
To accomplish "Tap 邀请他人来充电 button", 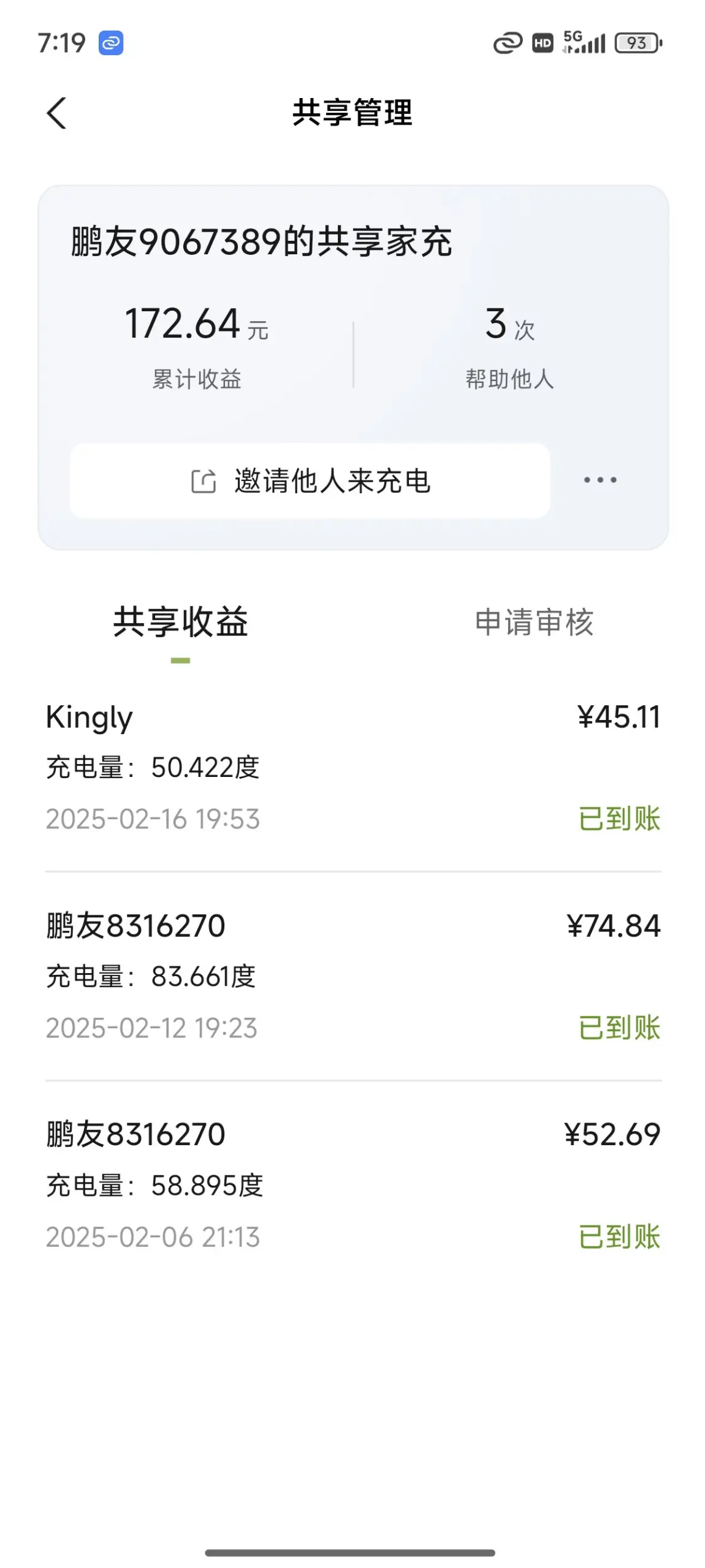I will (310, 480).
